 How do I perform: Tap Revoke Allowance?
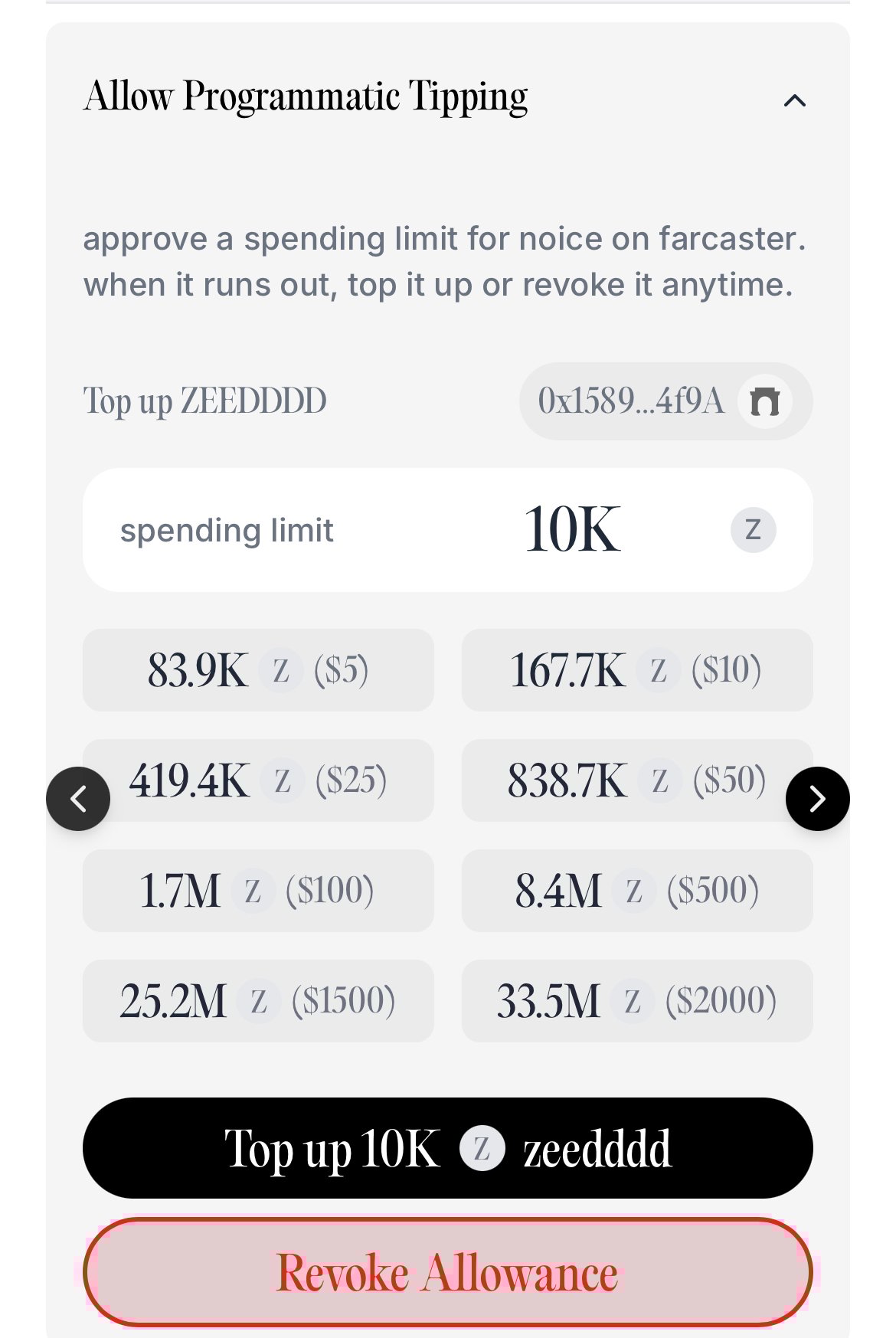click(447, 1272)
